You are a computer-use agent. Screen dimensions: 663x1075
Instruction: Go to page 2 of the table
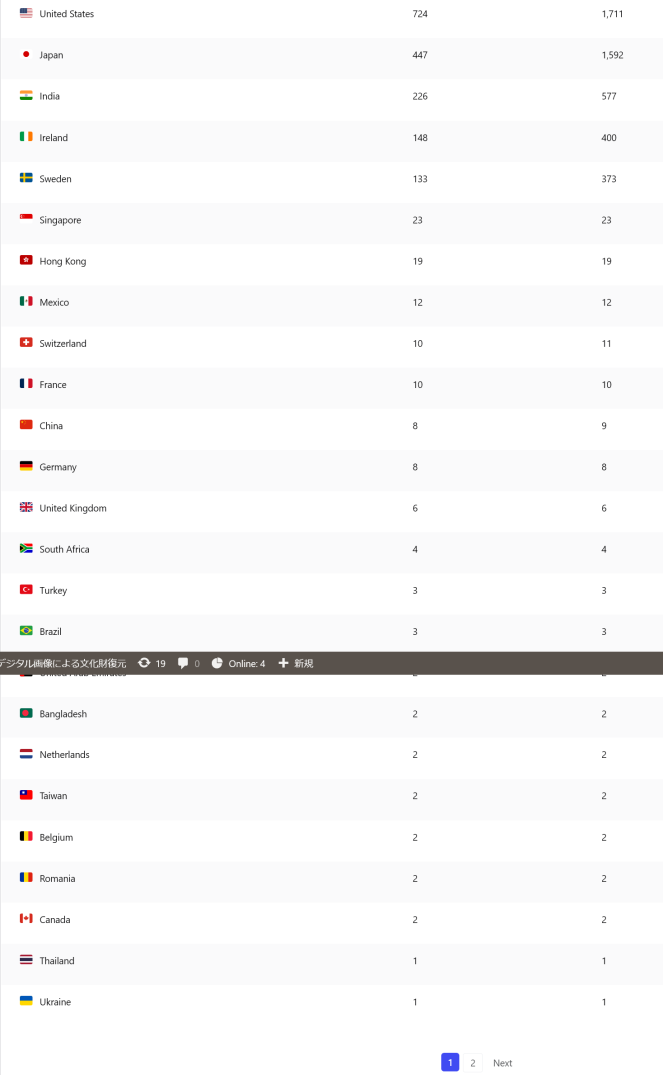coord(473,1063)
